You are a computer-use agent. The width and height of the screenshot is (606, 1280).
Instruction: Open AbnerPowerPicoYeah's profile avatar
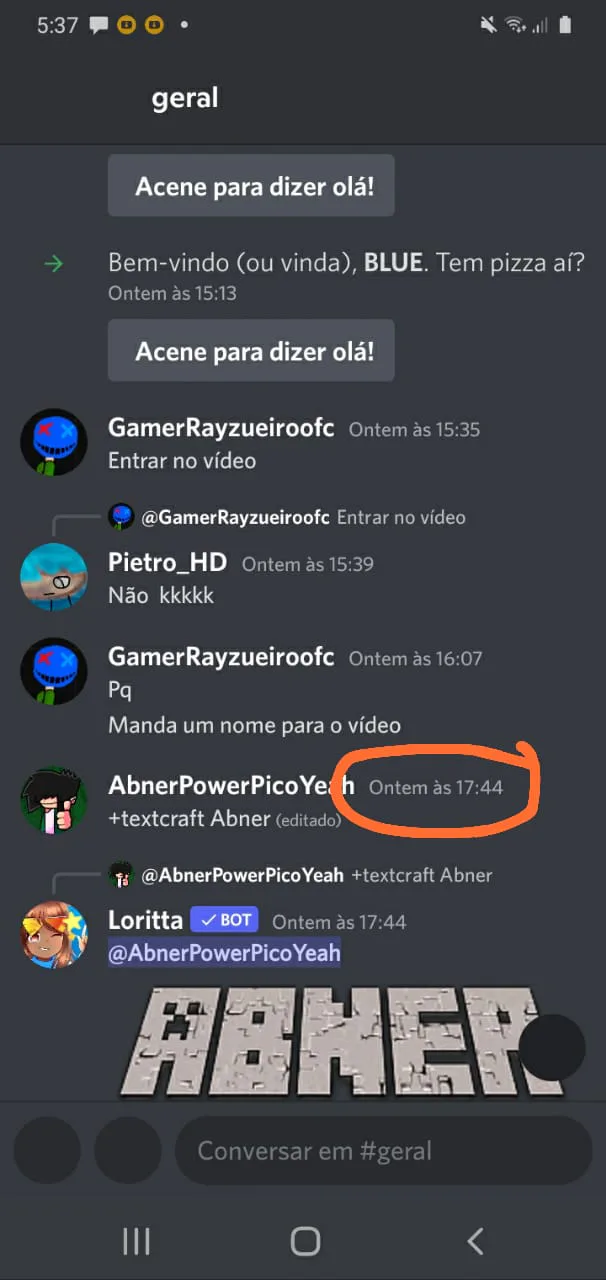click(54, 800)
